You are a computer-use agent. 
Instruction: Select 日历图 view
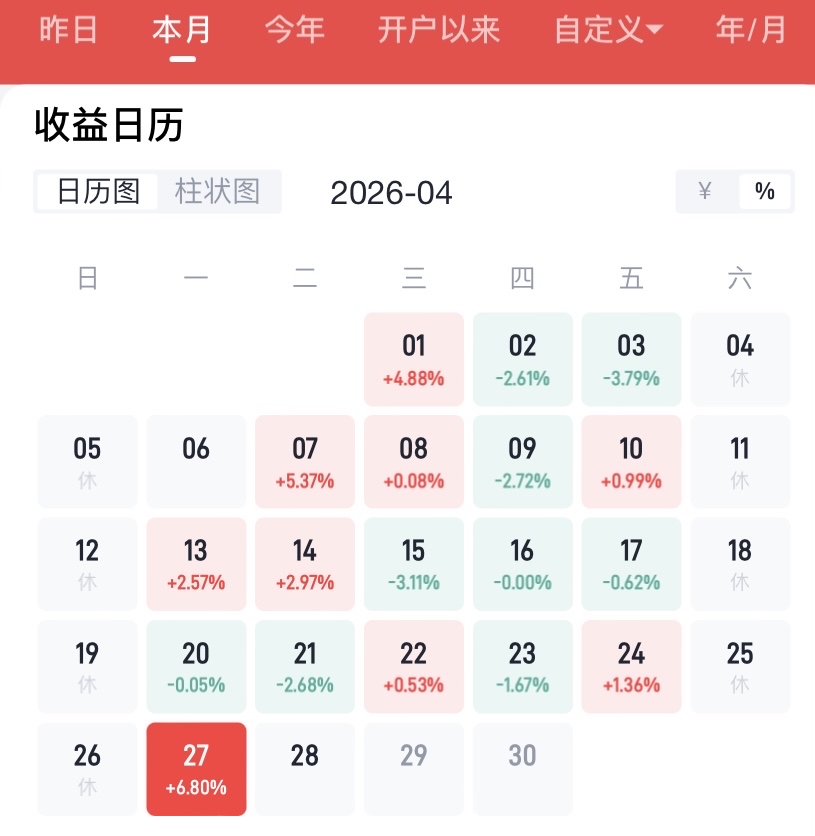click(x=98, y=191)
